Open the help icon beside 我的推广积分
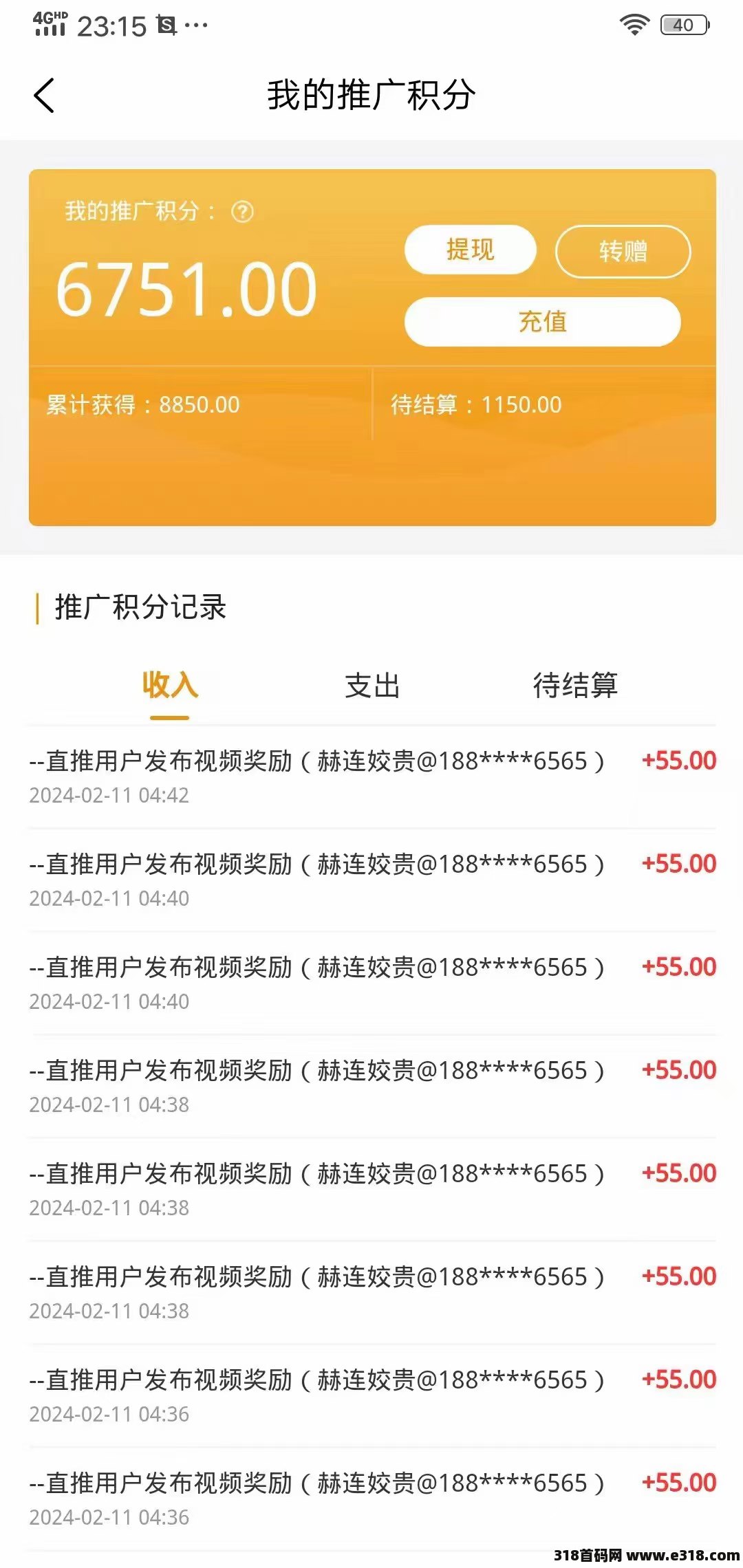Screen dimensions: 743x1568 point(242,211)
